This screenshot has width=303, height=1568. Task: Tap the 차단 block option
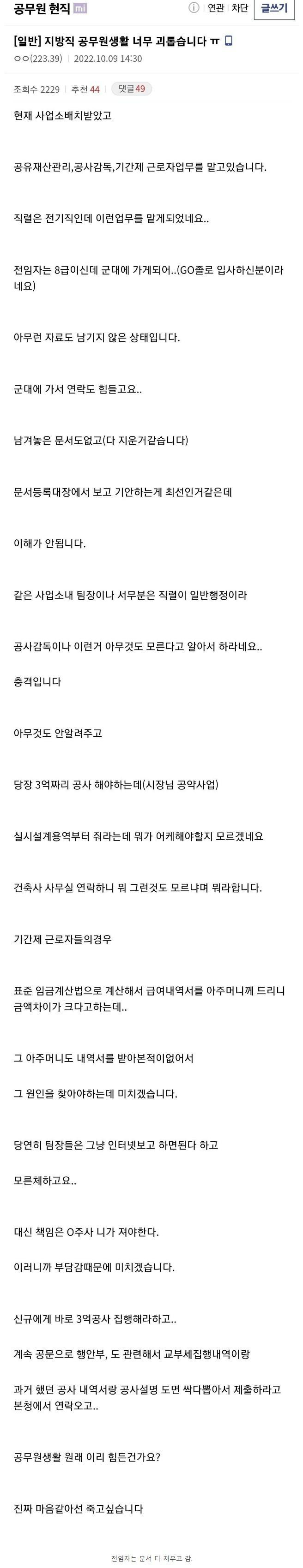[240, 8]
